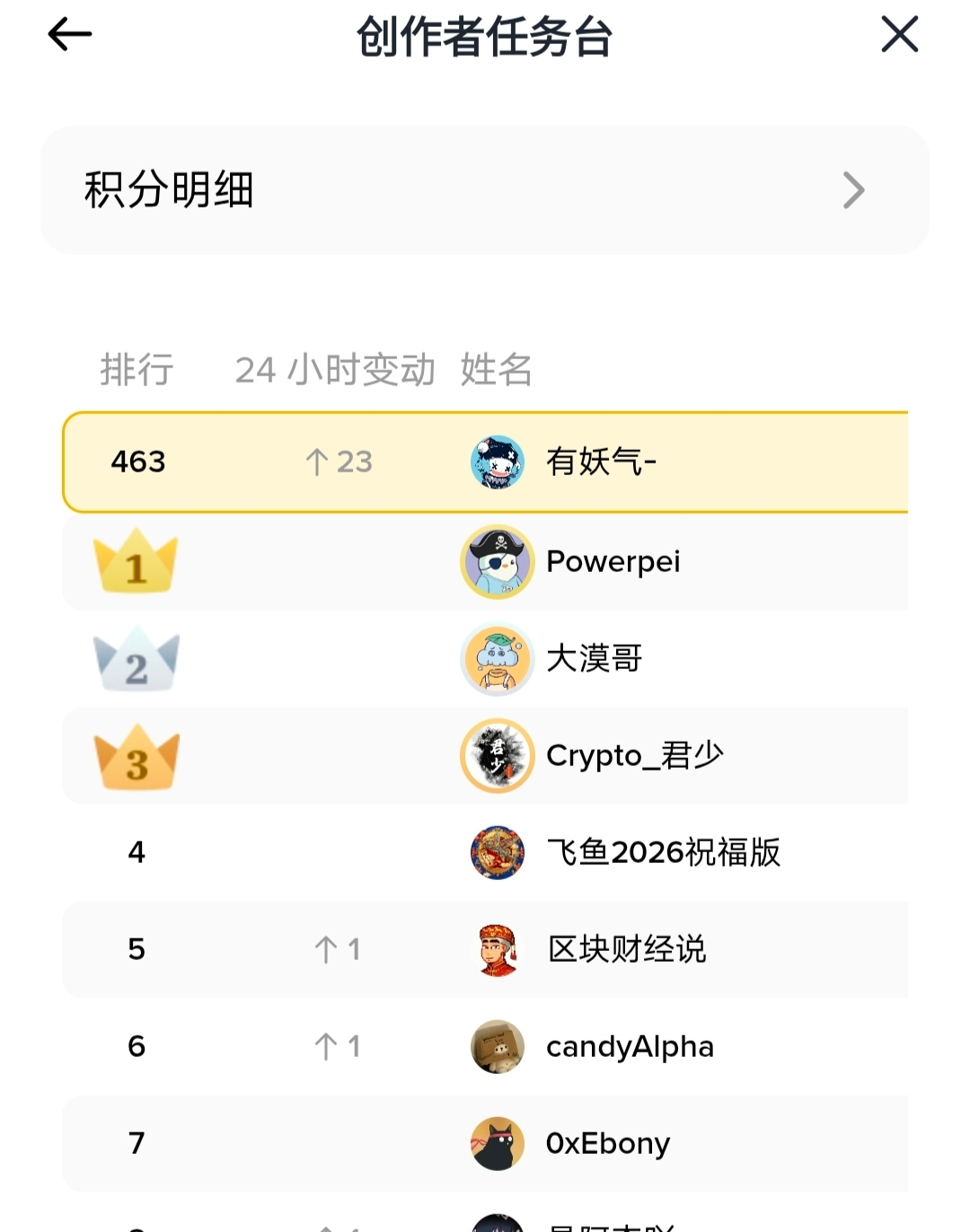Open the profile of 大漠哥

(594, 658)
